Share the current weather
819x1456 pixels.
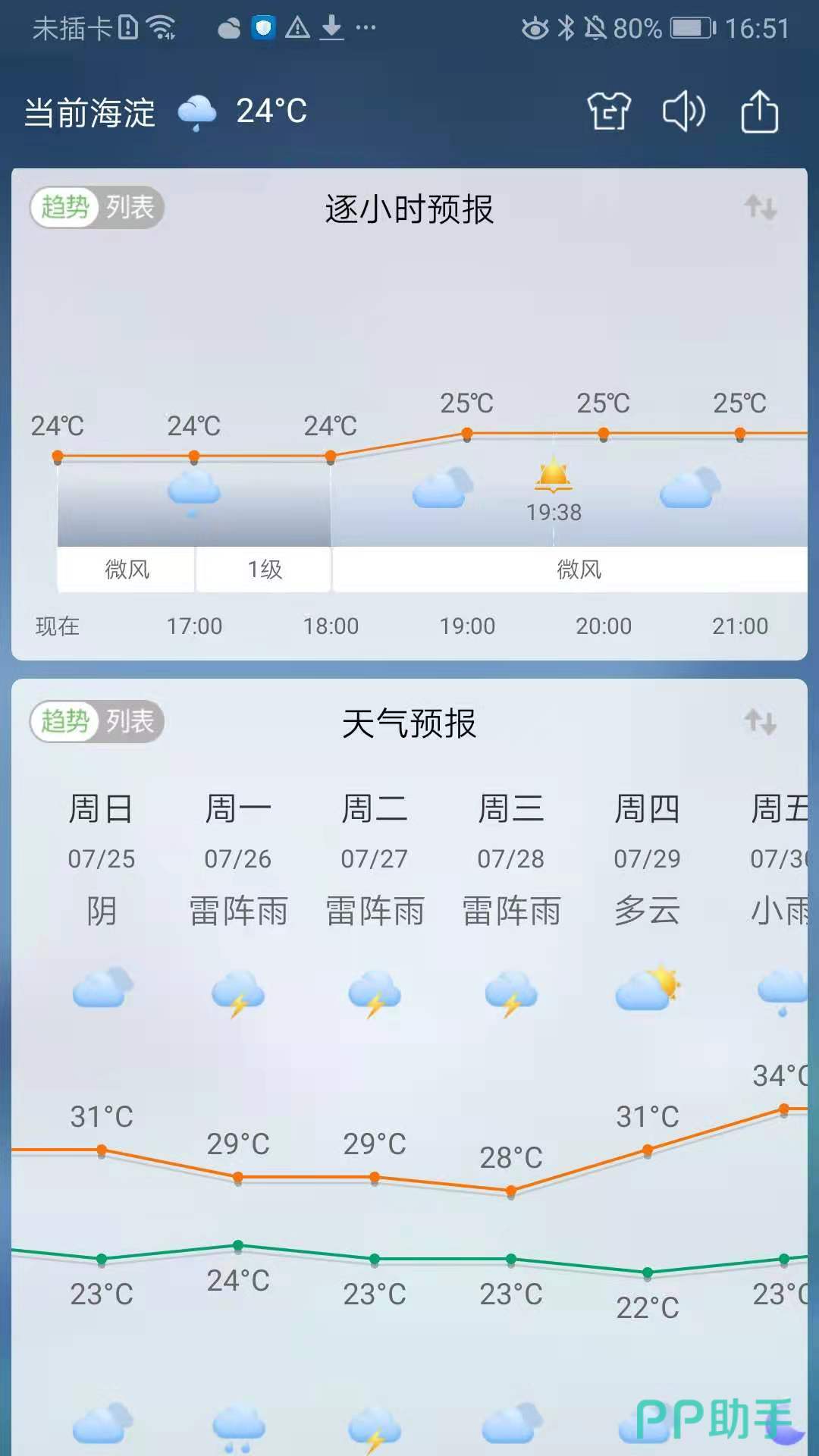(x=759, y=112)
